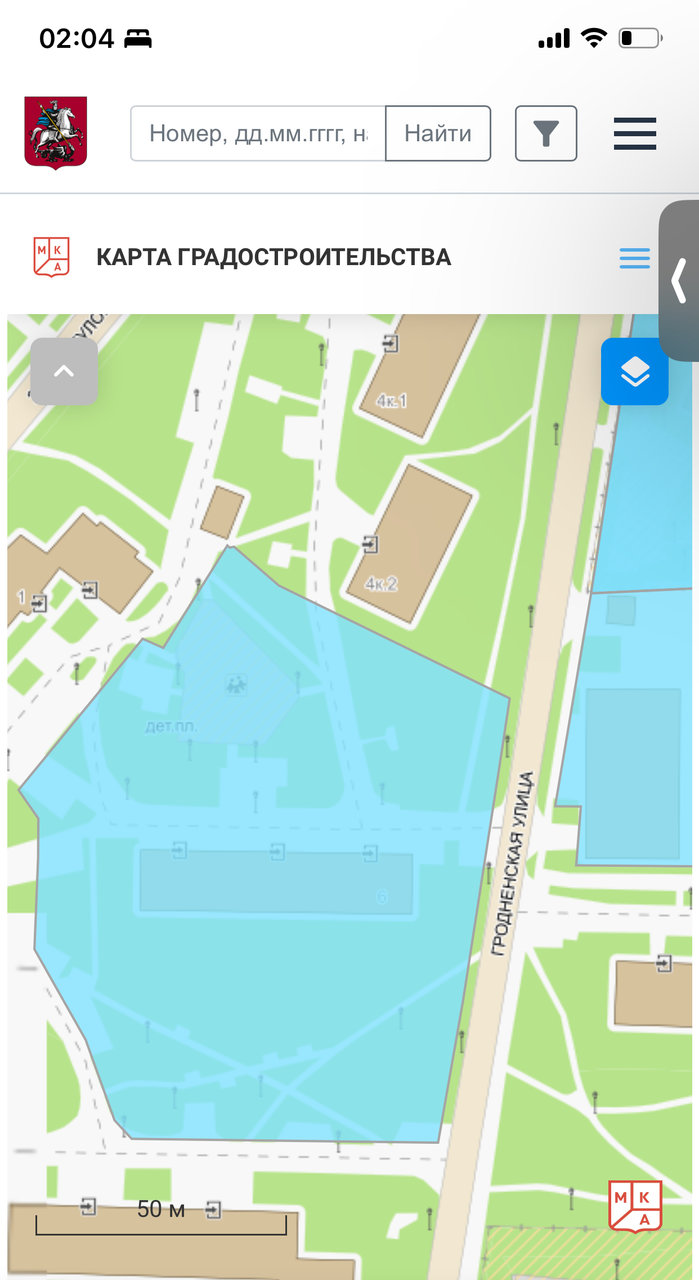The image size is (699, 1280).
Task: Open the filter funnel button
Action: [x=546, y=133]
